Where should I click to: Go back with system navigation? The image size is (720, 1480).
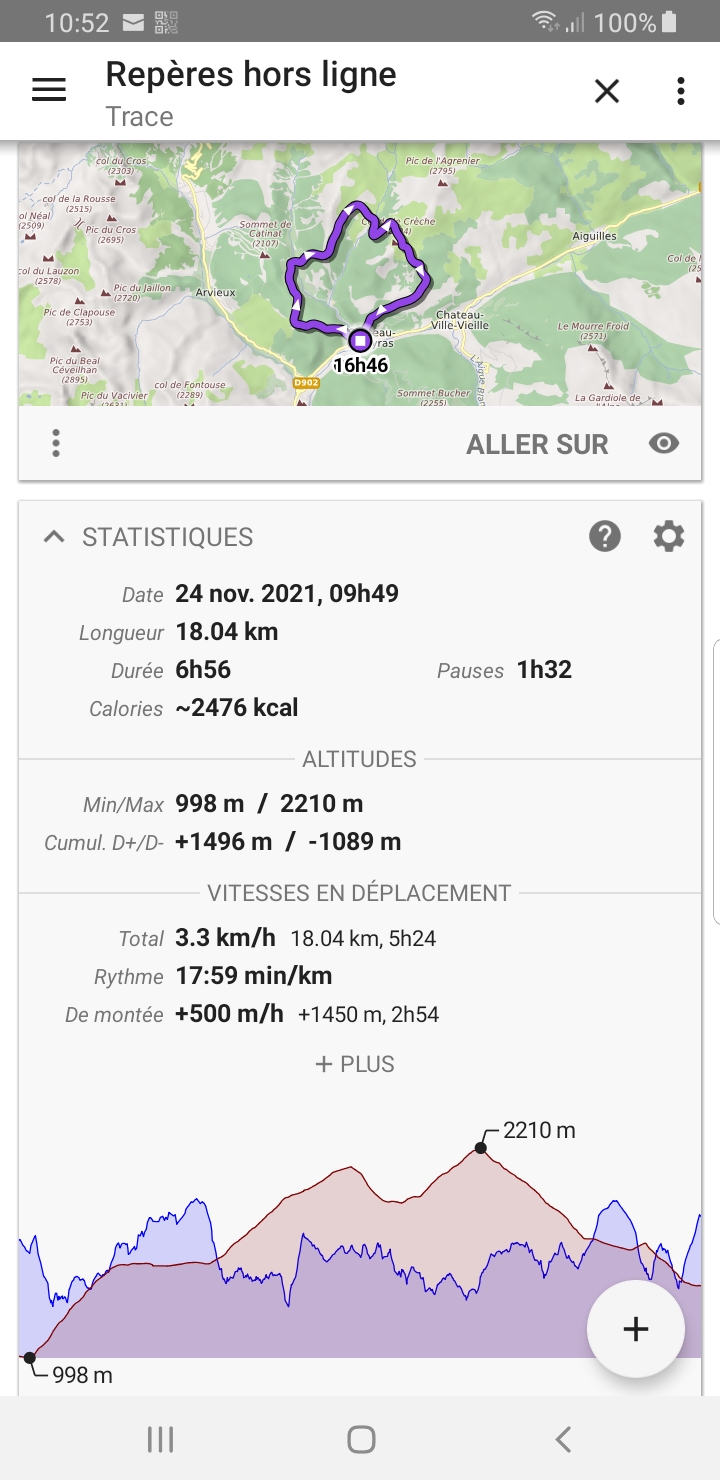pos(563,1439)
